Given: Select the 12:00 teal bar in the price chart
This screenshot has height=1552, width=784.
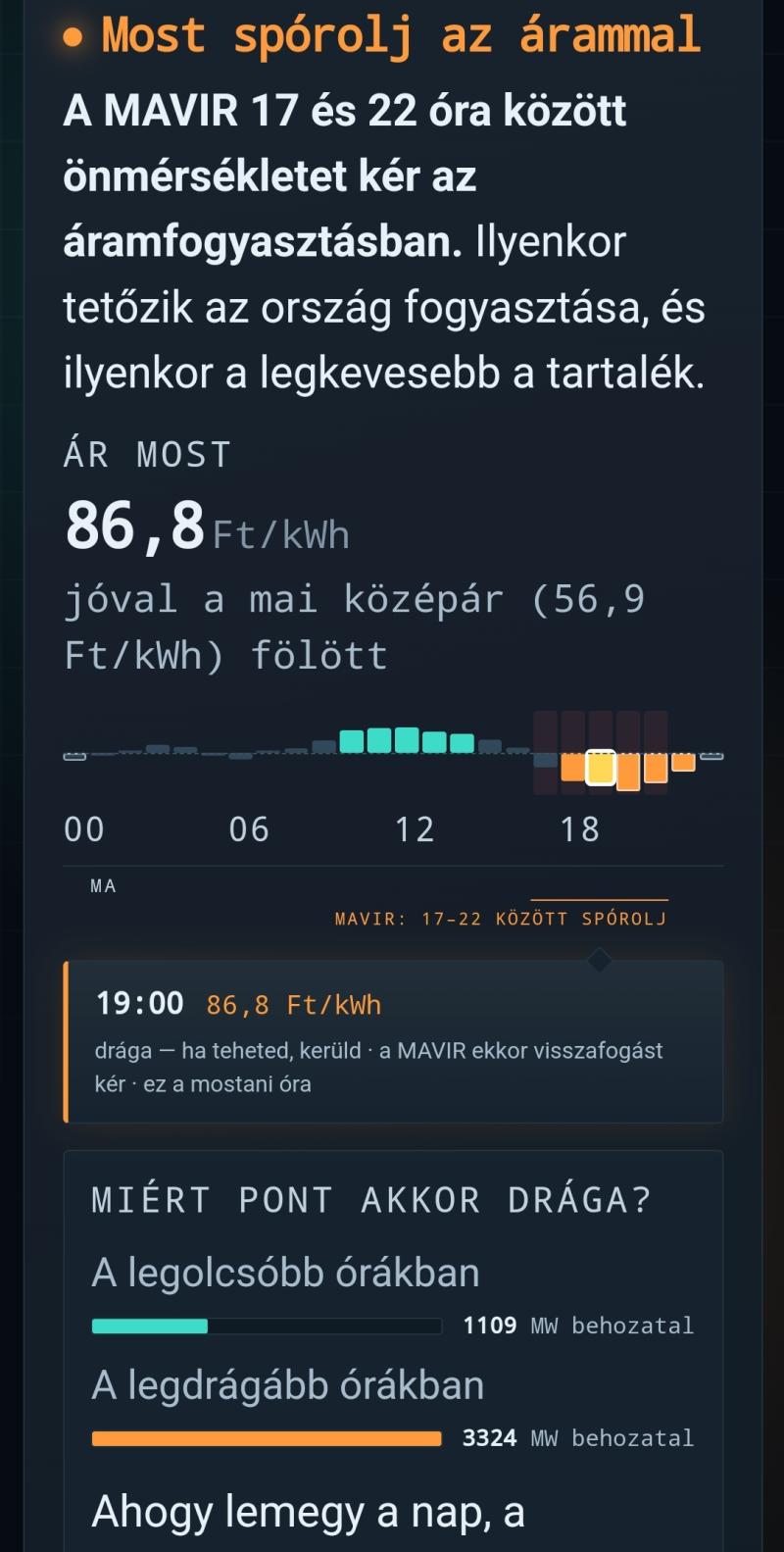Looking at the screenshot, I should point(407,740).
